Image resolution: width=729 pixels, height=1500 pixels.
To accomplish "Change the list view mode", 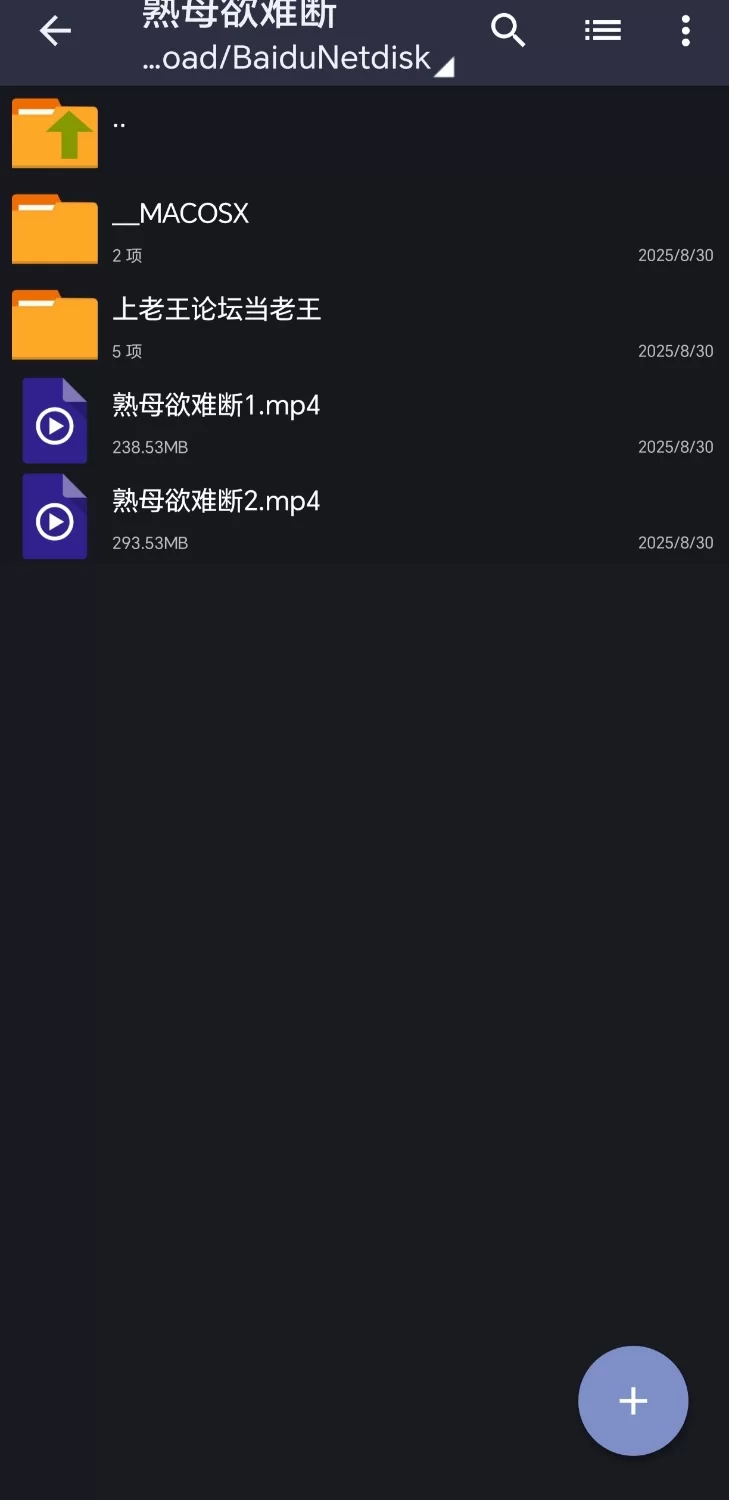I will pyautogui.click(x=602, y=32).
